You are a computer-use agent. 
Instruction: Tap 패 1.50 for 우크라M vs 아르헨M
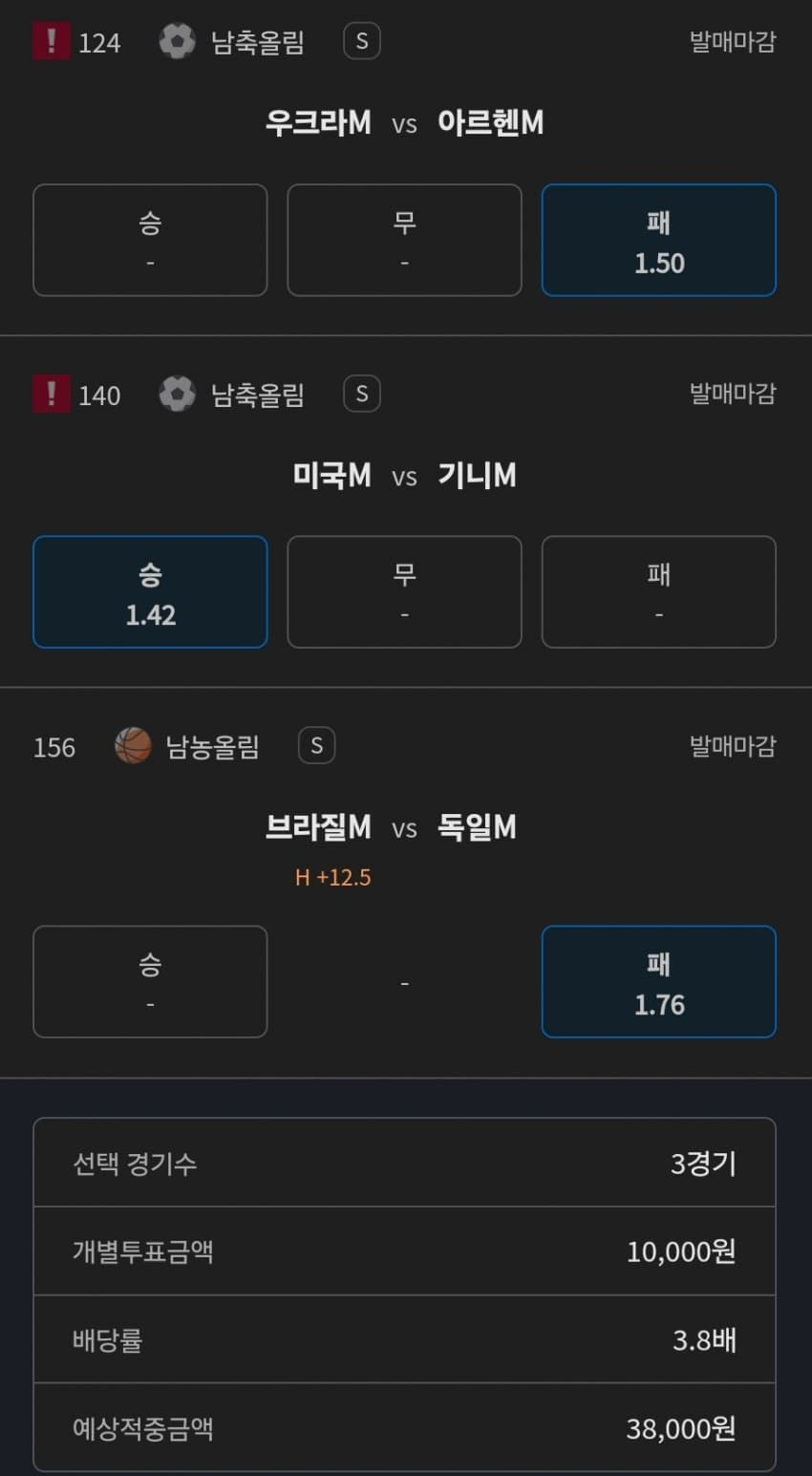(658, 240)
